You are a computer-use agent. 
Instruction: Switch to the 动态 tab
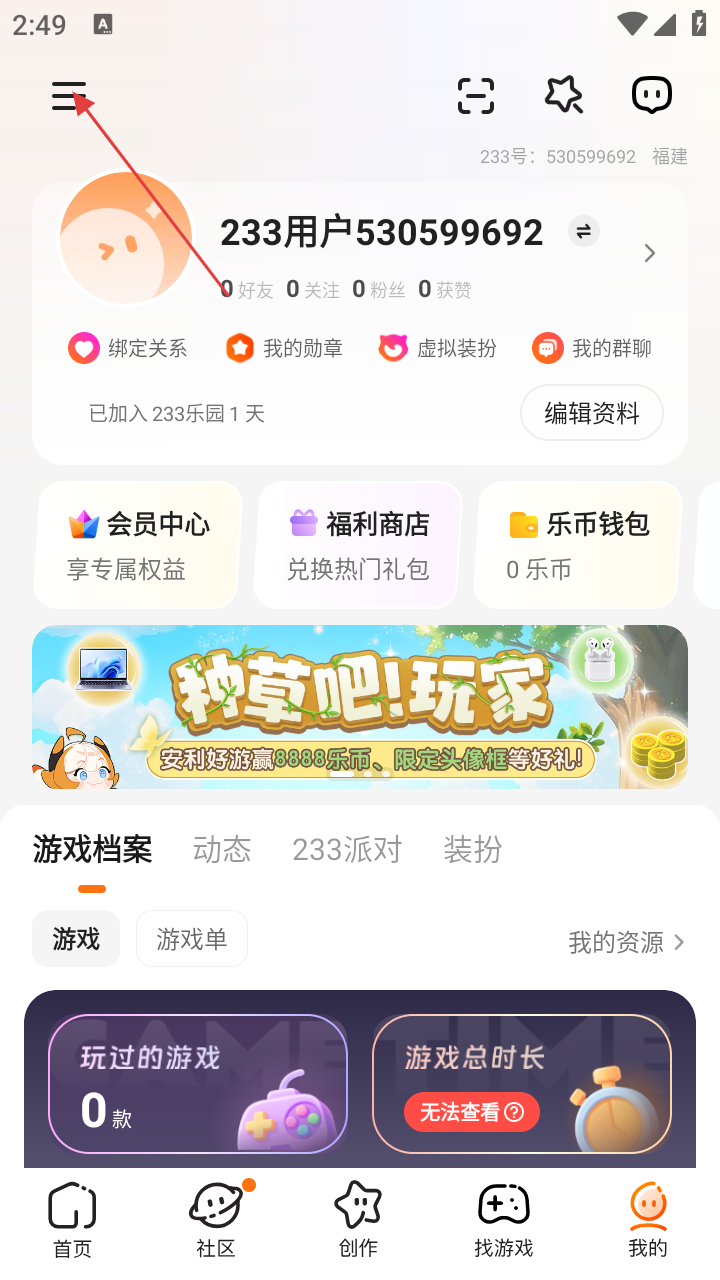click(222, 850)
